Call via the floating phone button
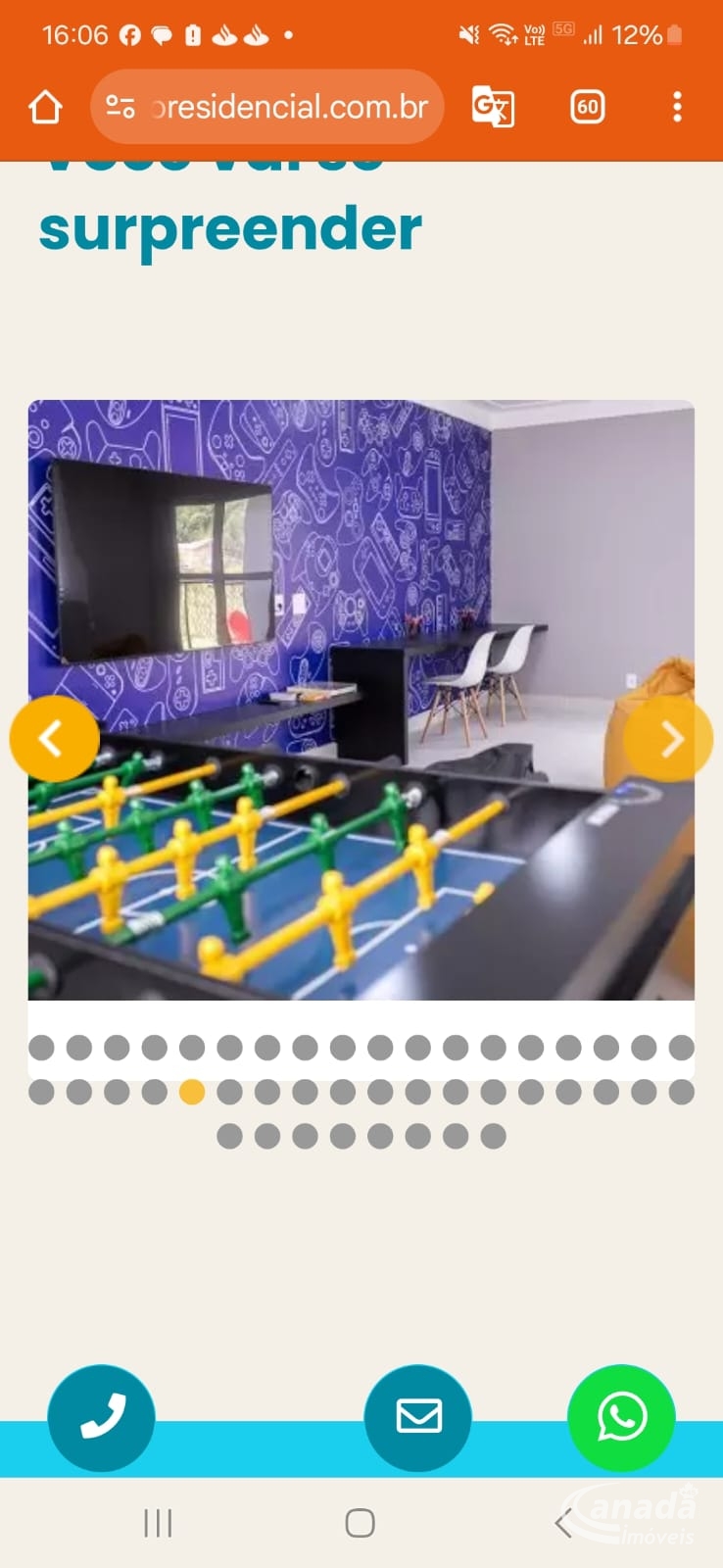Viewport: 723px width, 1568px height. pos(102,1417)
